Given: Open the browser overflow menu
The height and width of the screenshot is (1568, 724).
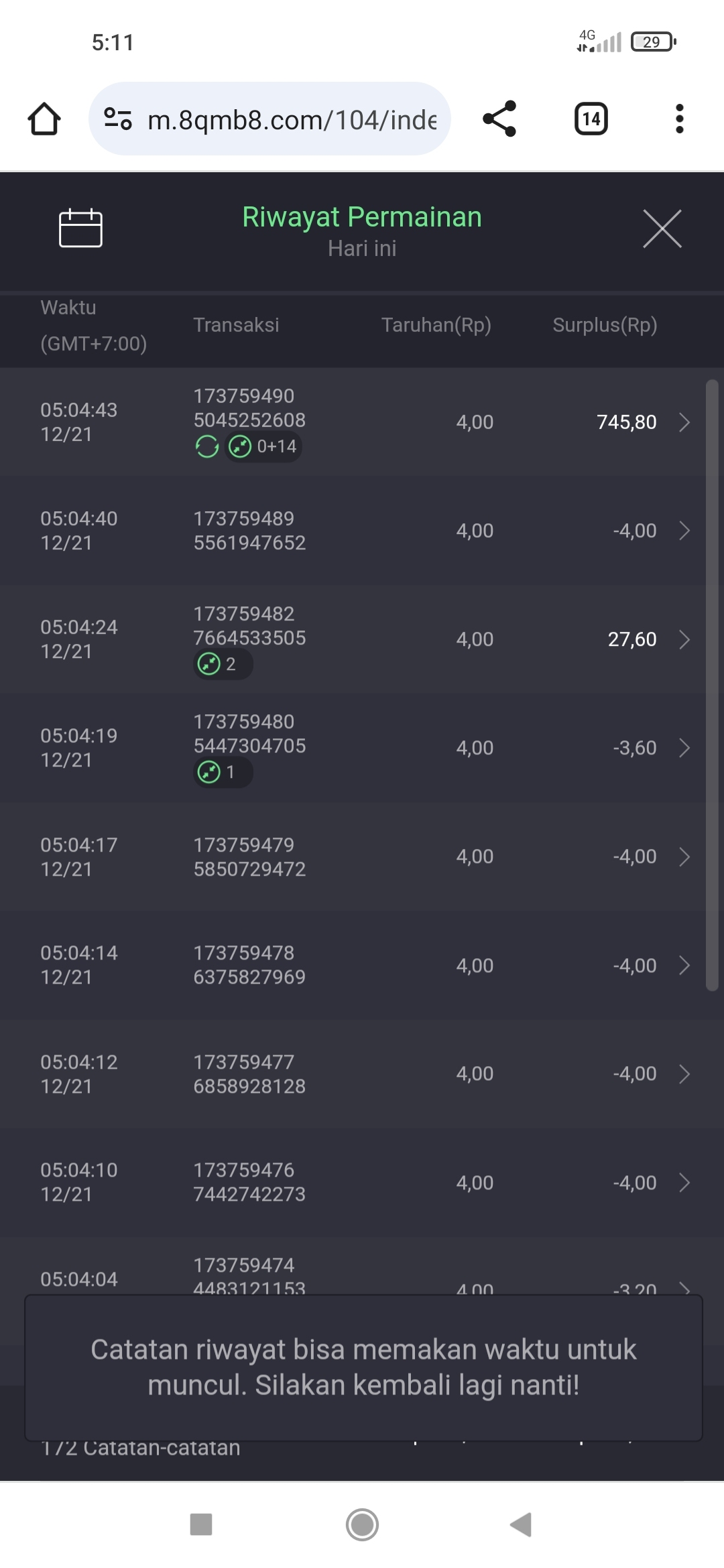Looking at the screenshot, I should [x=679, y=119].
